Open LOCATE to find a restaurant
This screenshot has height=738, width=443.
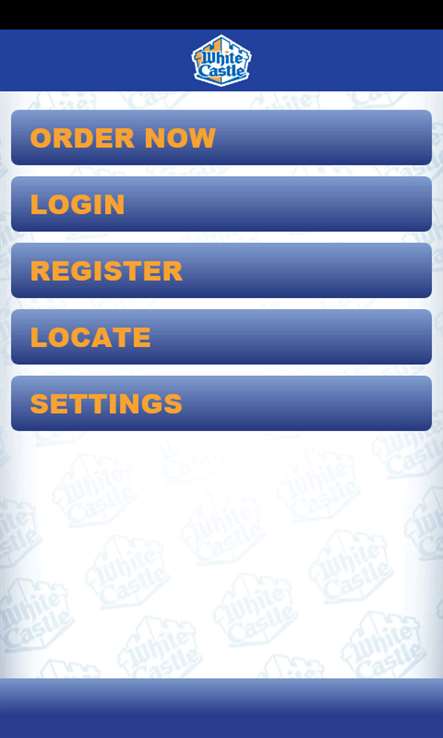pos(221,337)
